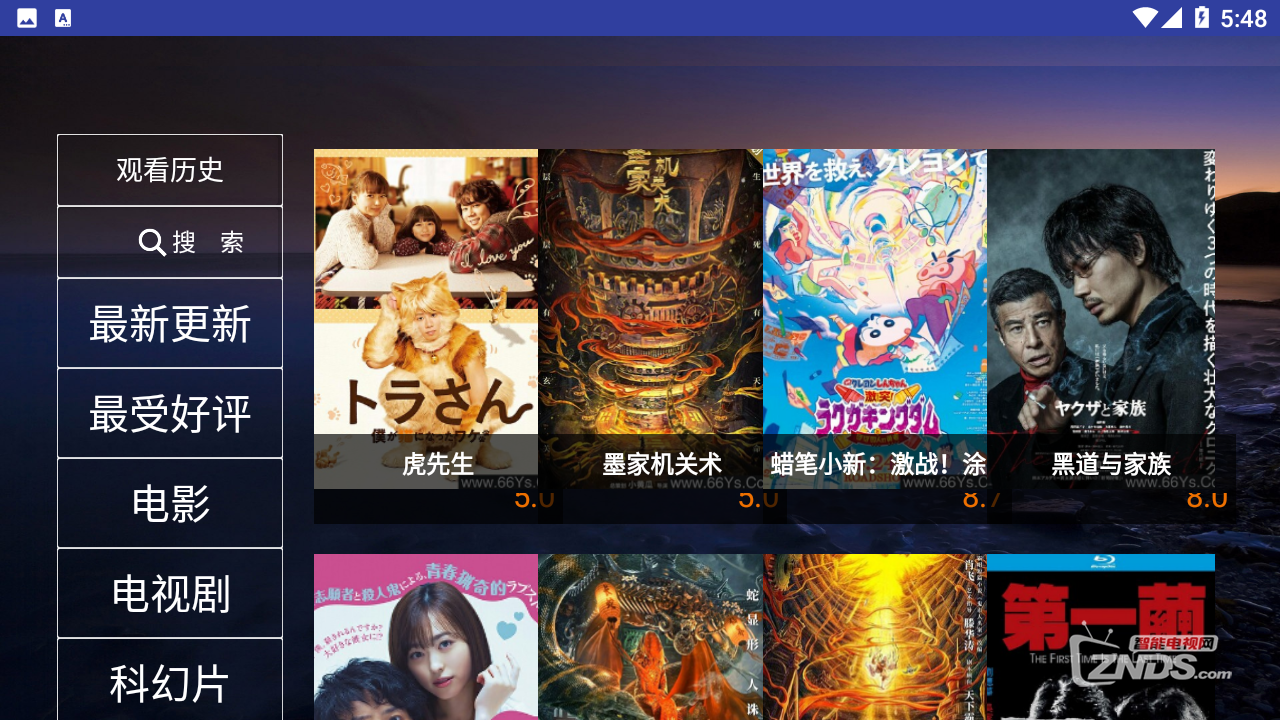Switch to 最新更新 category
1280x720 pixels.
click(x=170, y=324)
